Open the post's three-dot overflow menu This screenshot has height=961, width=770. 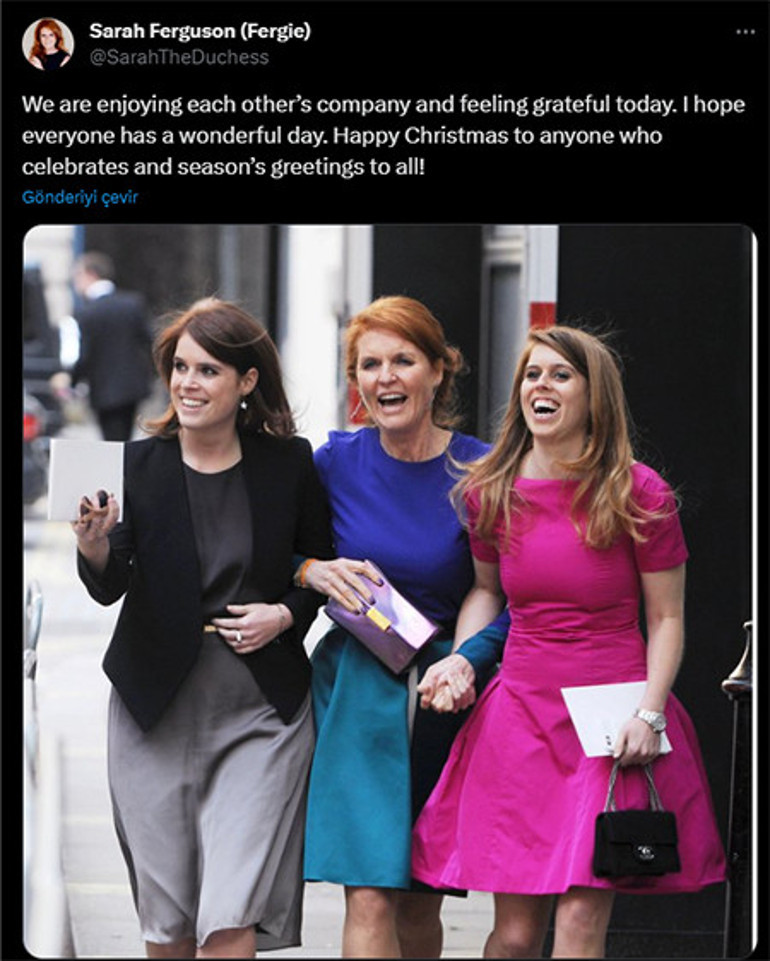pyautogui.click(x=745, y=32)
